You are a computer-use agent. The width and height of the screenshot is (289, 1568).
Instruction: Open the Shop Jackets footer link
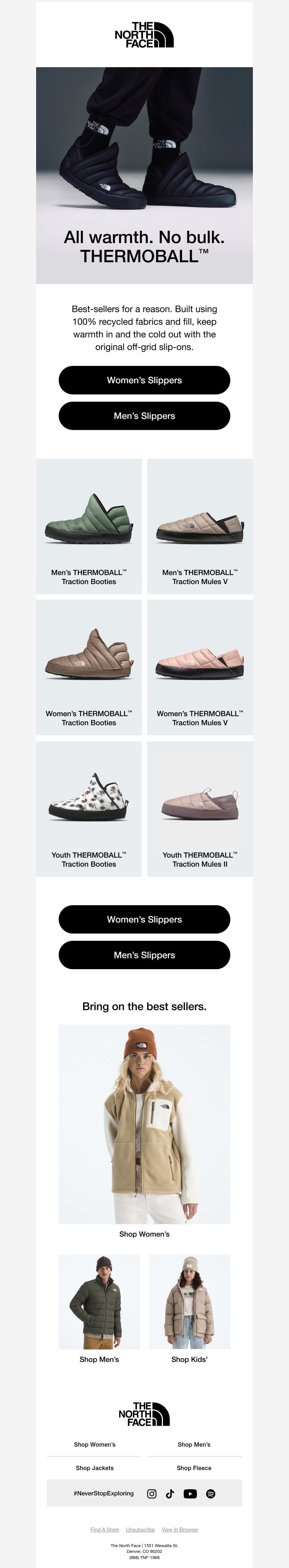[x=94, y=1468]
